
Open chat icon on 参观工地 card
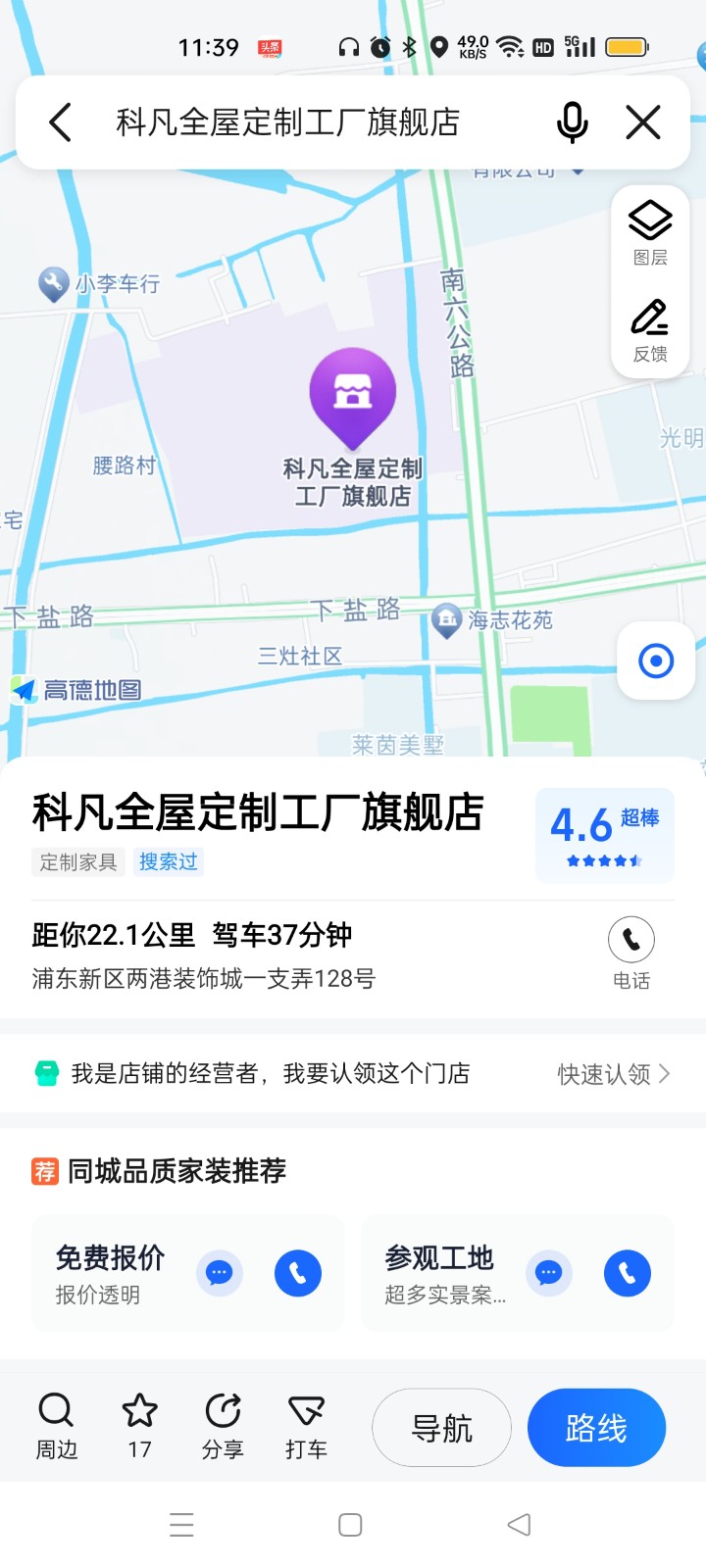(549, 1273)
